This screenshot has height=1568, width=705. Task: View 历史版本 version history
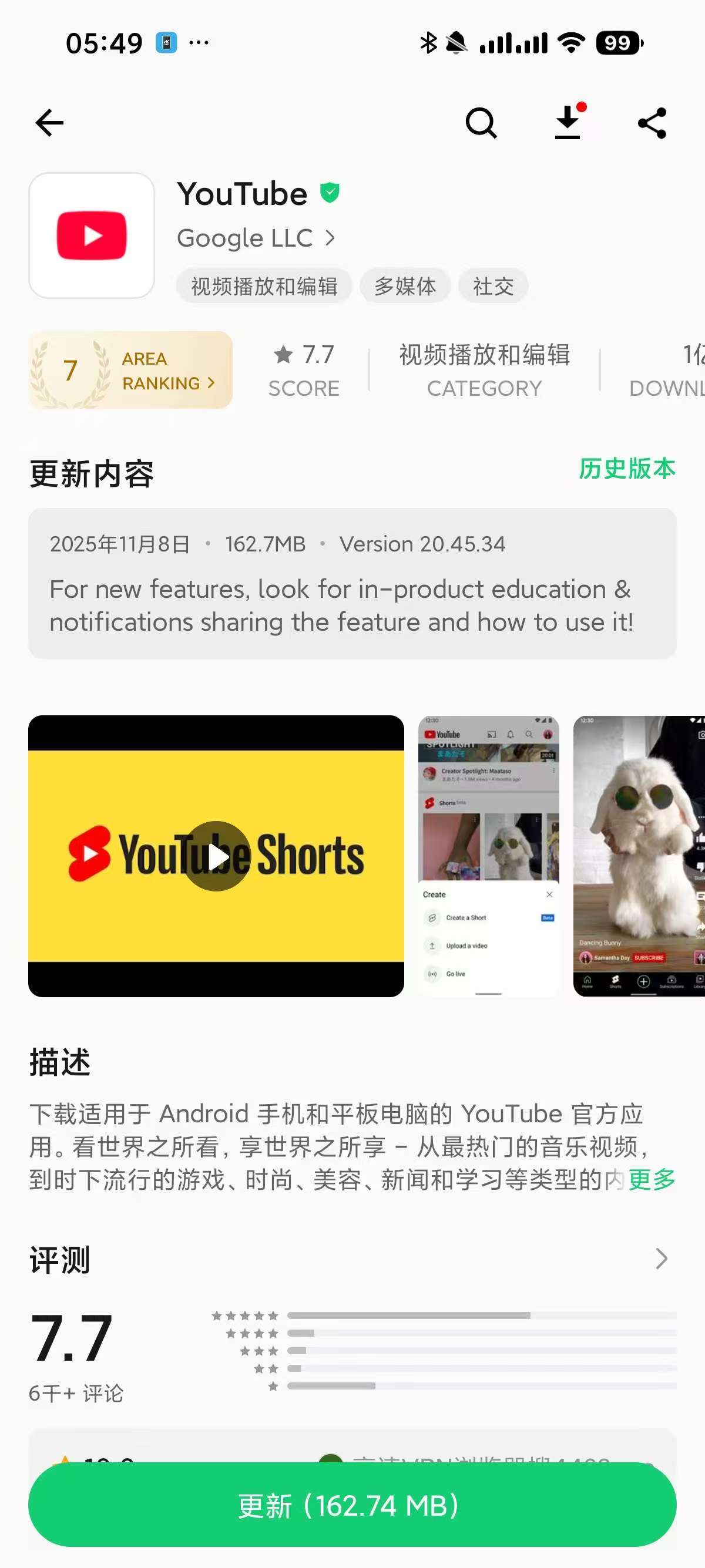[x=626, y=469]
